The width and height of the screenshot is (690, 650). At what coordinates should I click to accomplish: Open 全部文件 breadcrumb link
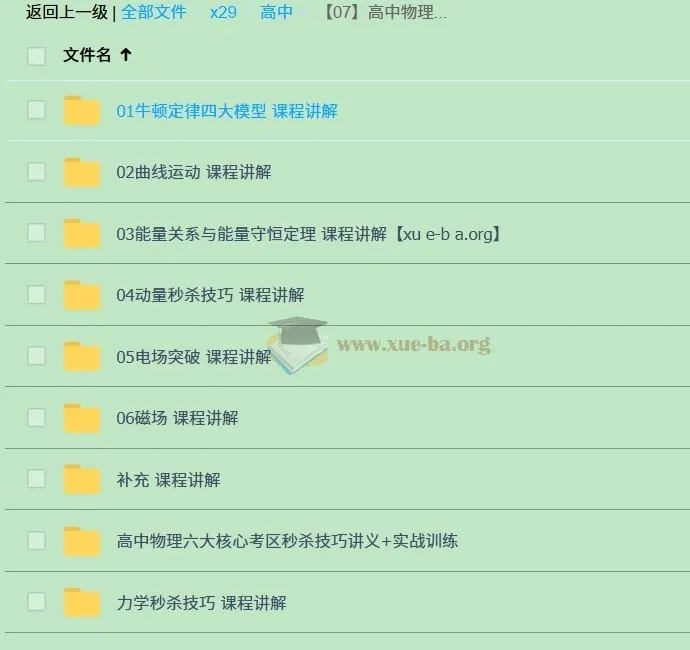154,13
